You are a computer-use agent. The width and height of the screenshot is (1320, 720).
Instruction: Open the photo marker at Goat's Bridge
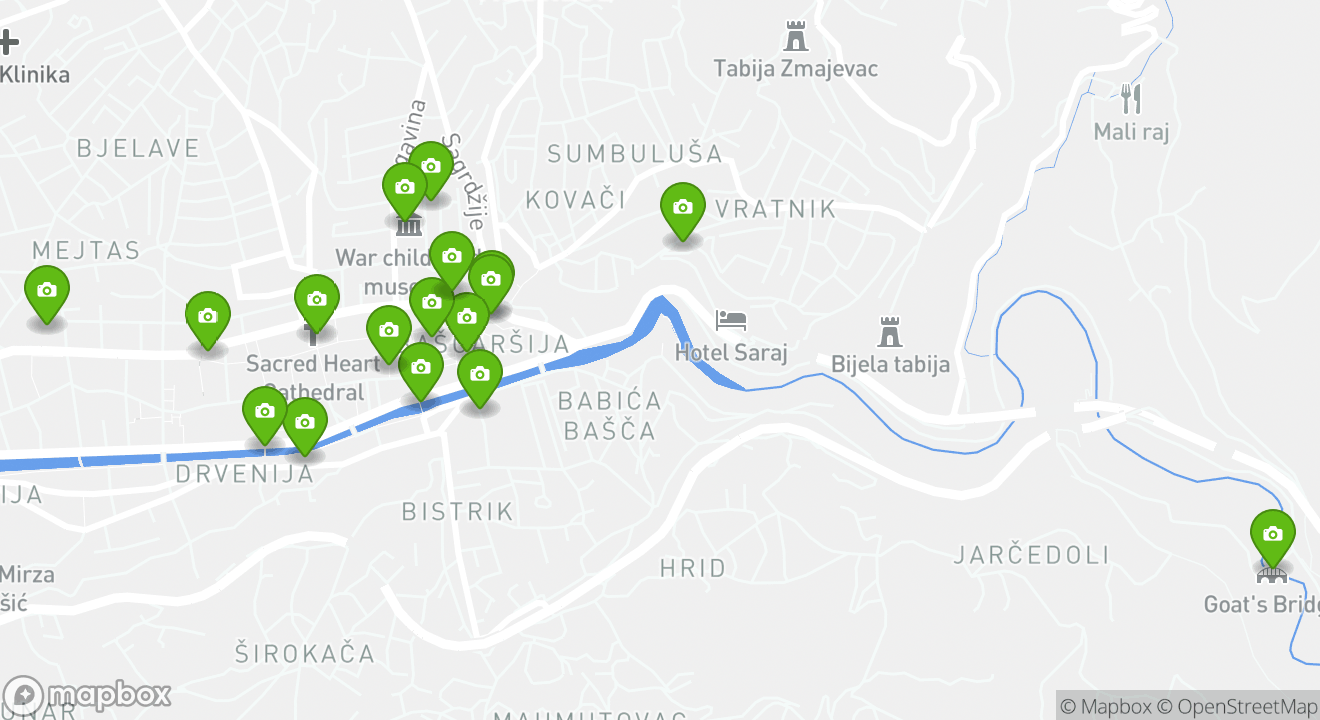pos(1272,534)
